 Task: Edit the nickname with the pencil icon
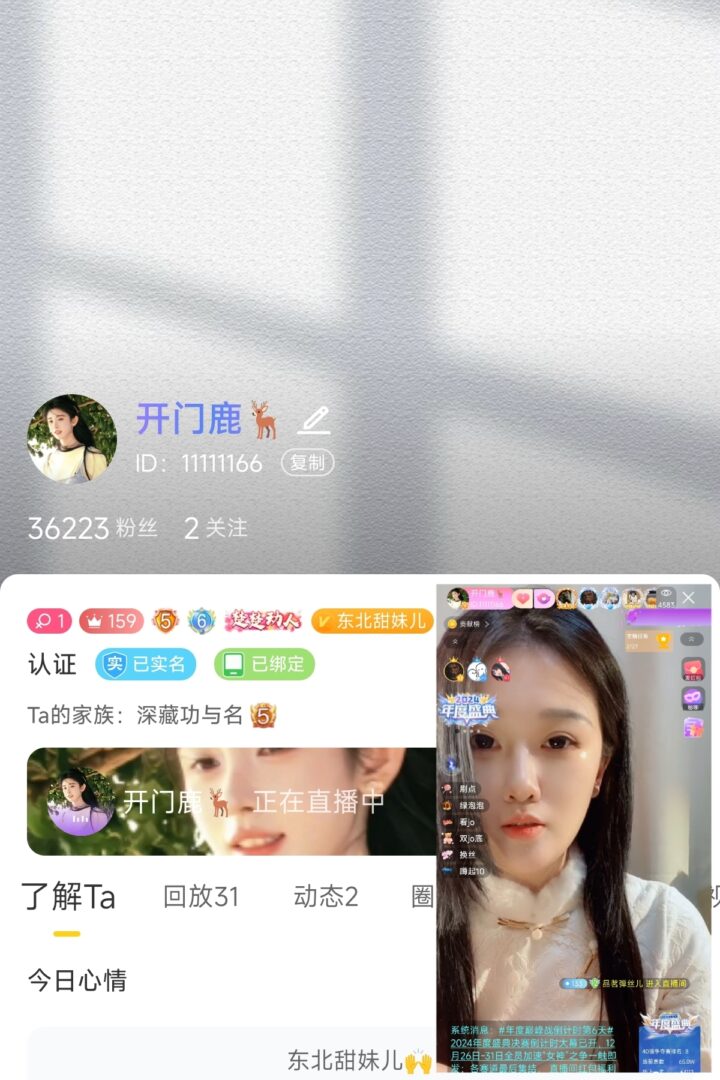[314, 420]
